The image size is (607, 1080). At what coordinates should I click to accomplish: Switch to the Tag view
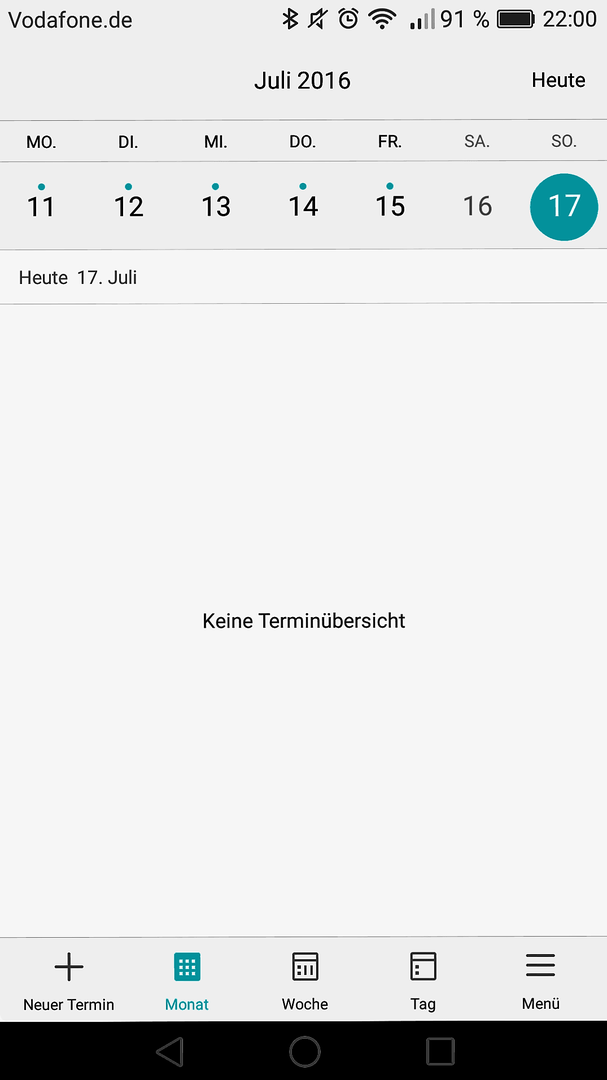(x=423, y=980)
